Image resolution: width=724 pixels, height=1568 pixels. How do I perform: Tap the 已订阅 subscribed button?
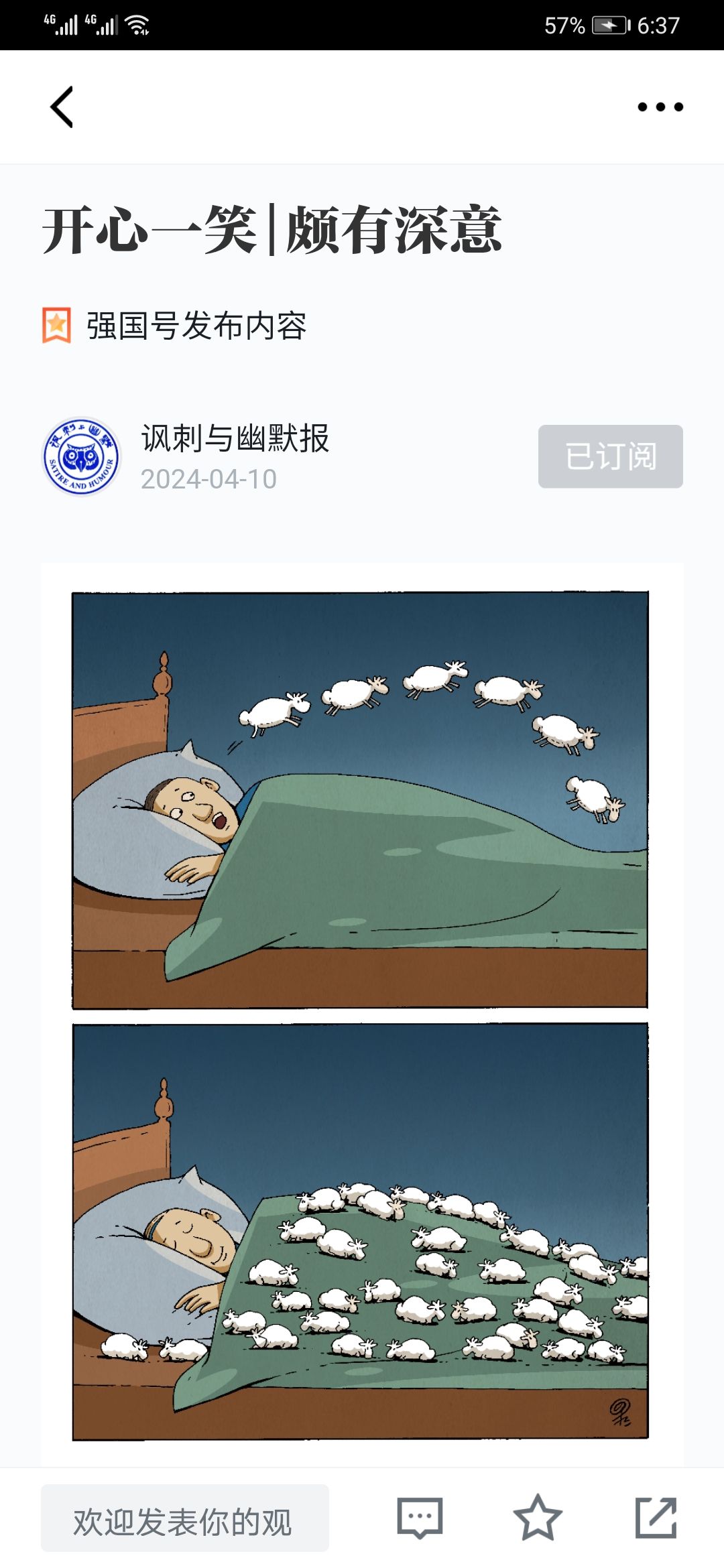click(x=610, y=456)
